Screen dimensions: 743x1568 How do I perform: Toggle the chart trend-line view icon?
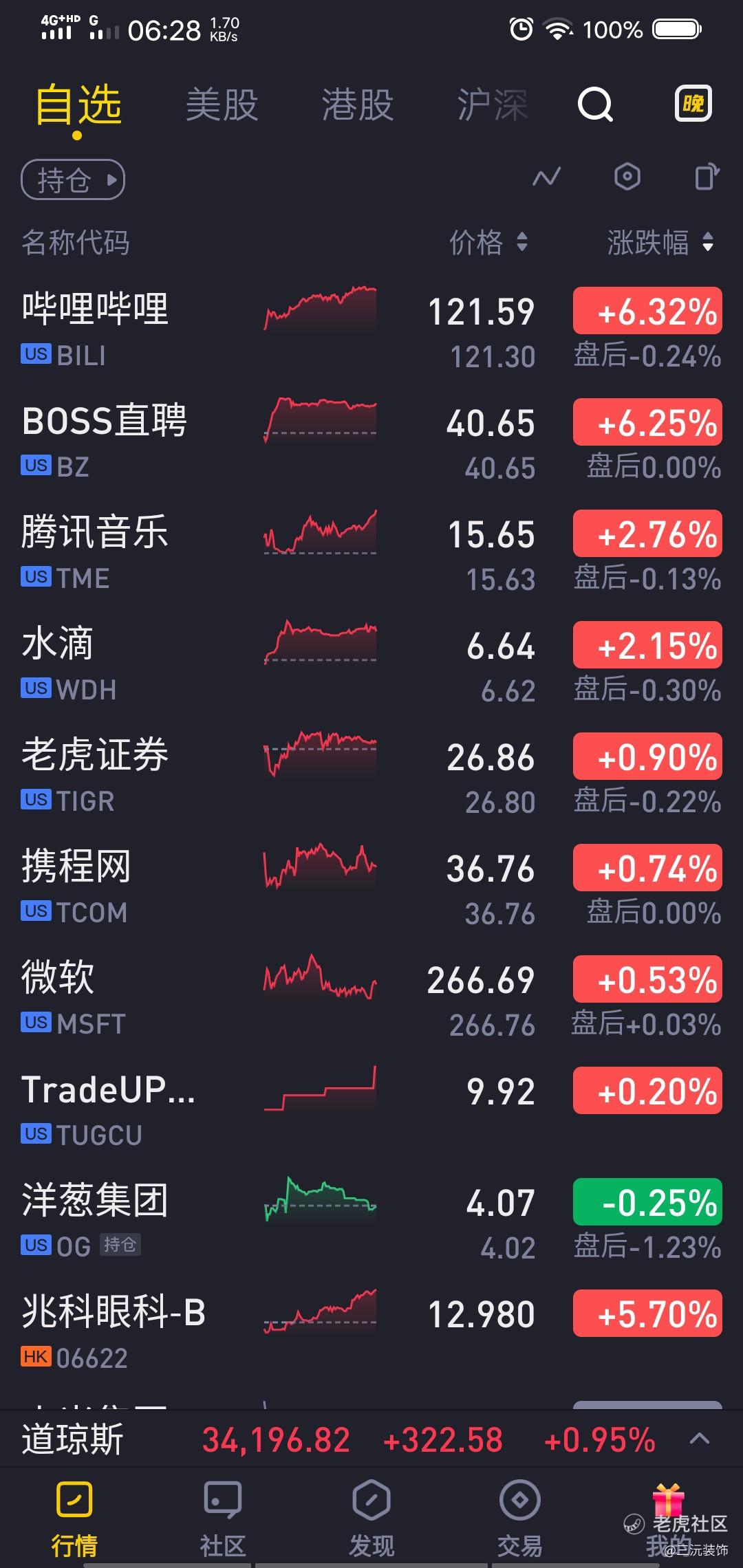tap(547, 177)
